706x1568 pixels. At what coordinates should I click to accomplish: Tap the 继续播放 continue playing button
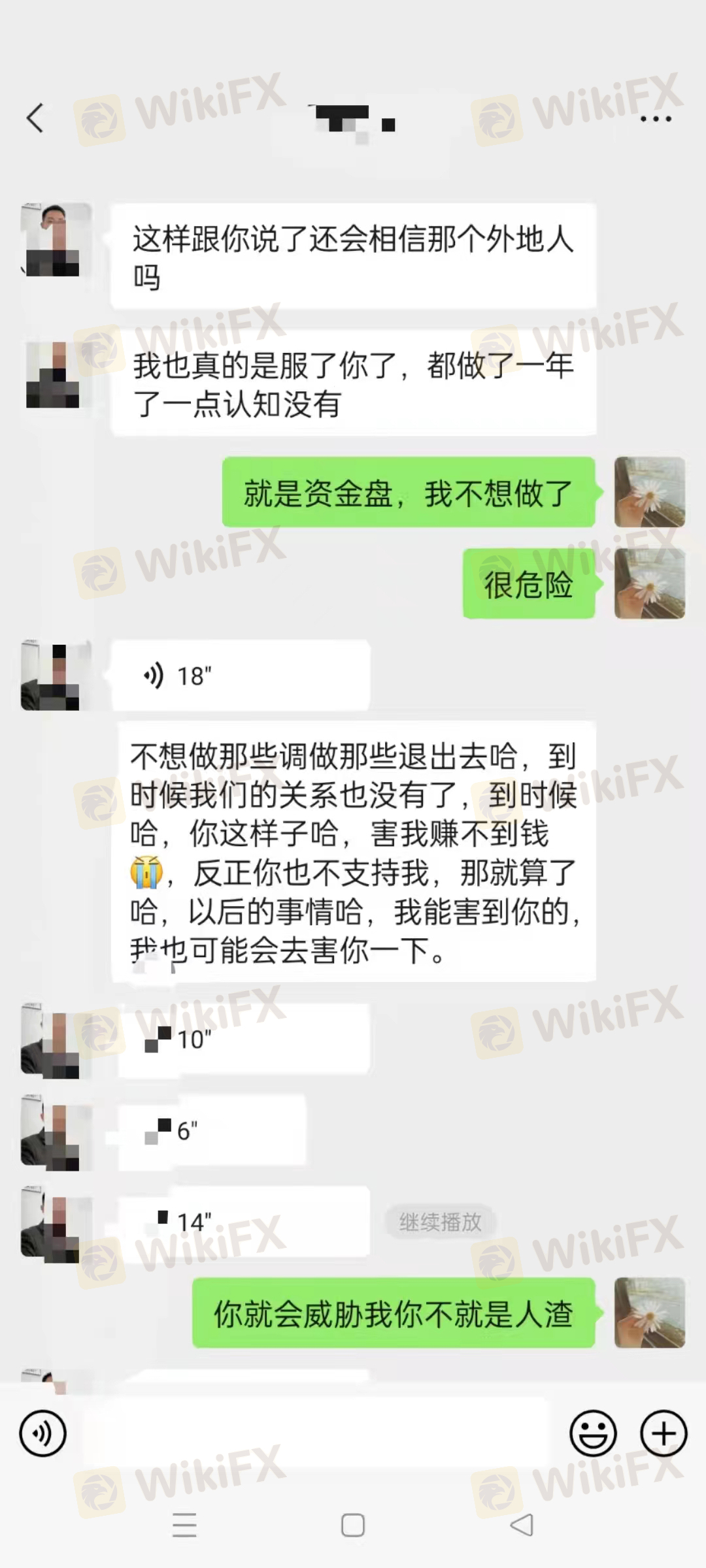pos(440,1222)
